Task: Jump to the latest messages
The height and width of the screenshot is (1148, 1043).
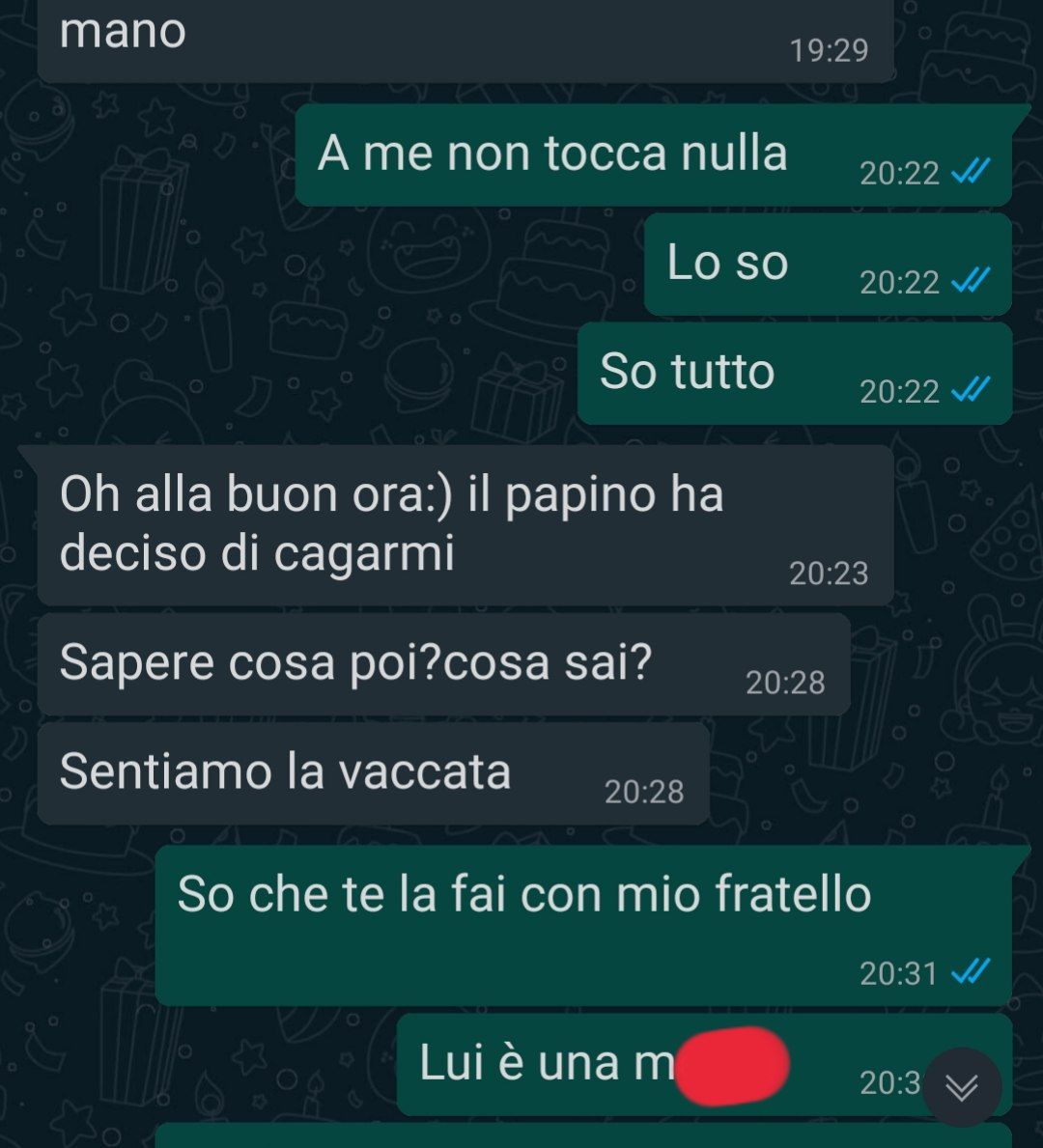Action: pos(962,1087)
